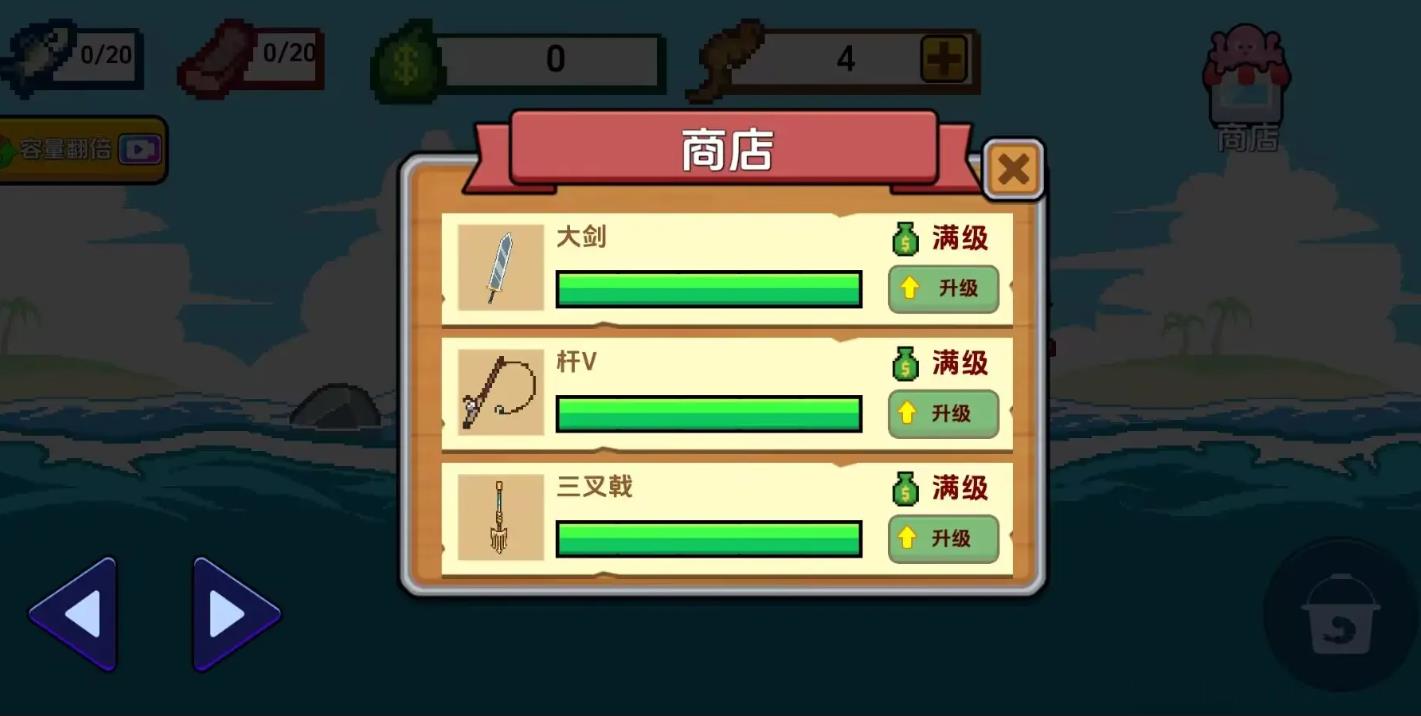This screenshot has height=716, width=1421.
Task: Move right with the right arrow
Action: click(234, 613)
